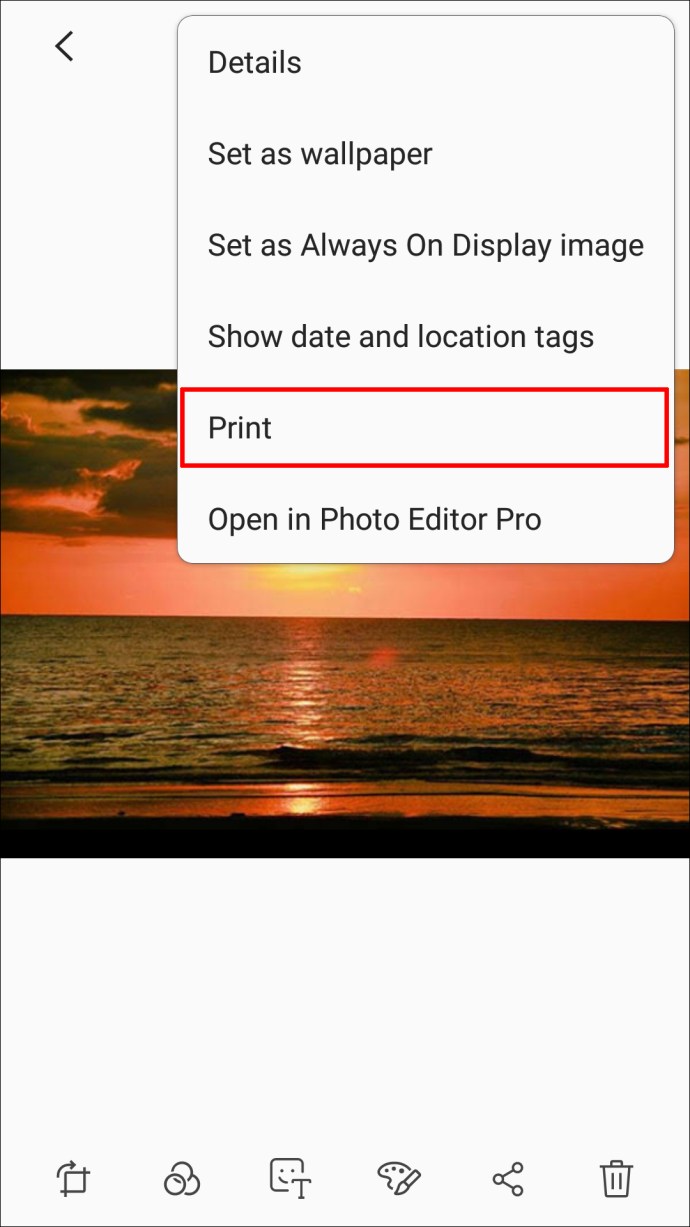Screen dimensions: 690x1227
Task: Open the photo Details option
Action: click(x=254, y=63)
